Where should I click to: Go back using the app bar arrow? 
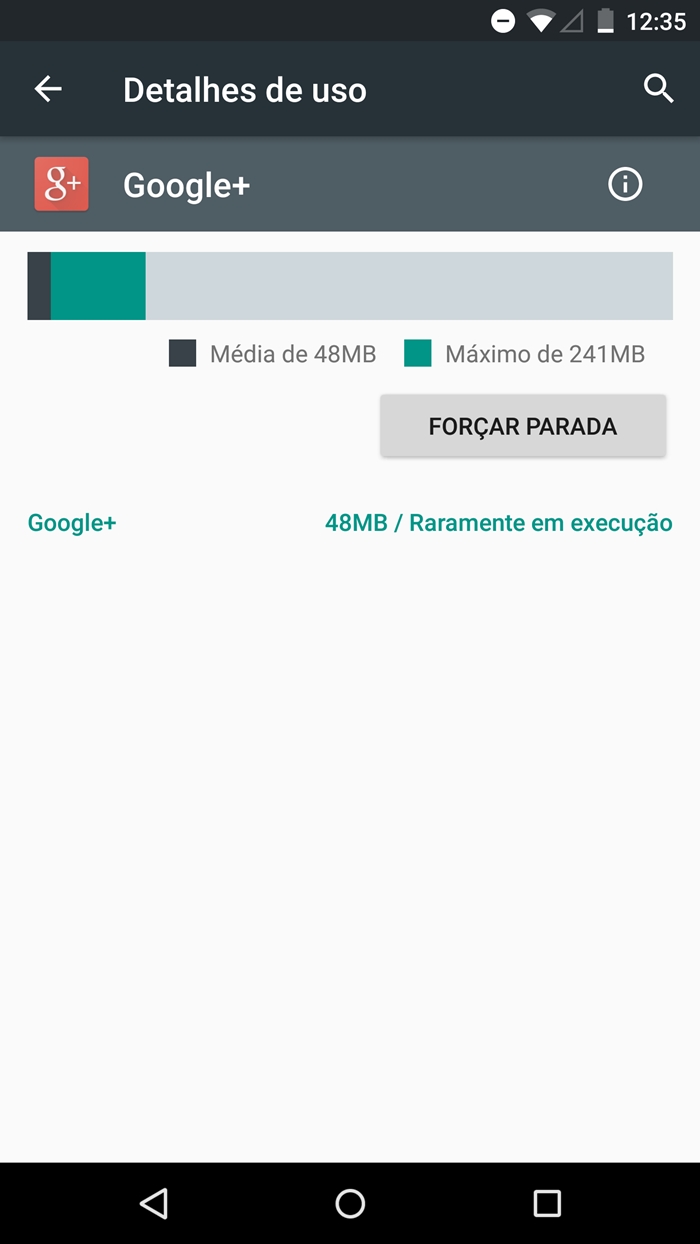[48, 89]
